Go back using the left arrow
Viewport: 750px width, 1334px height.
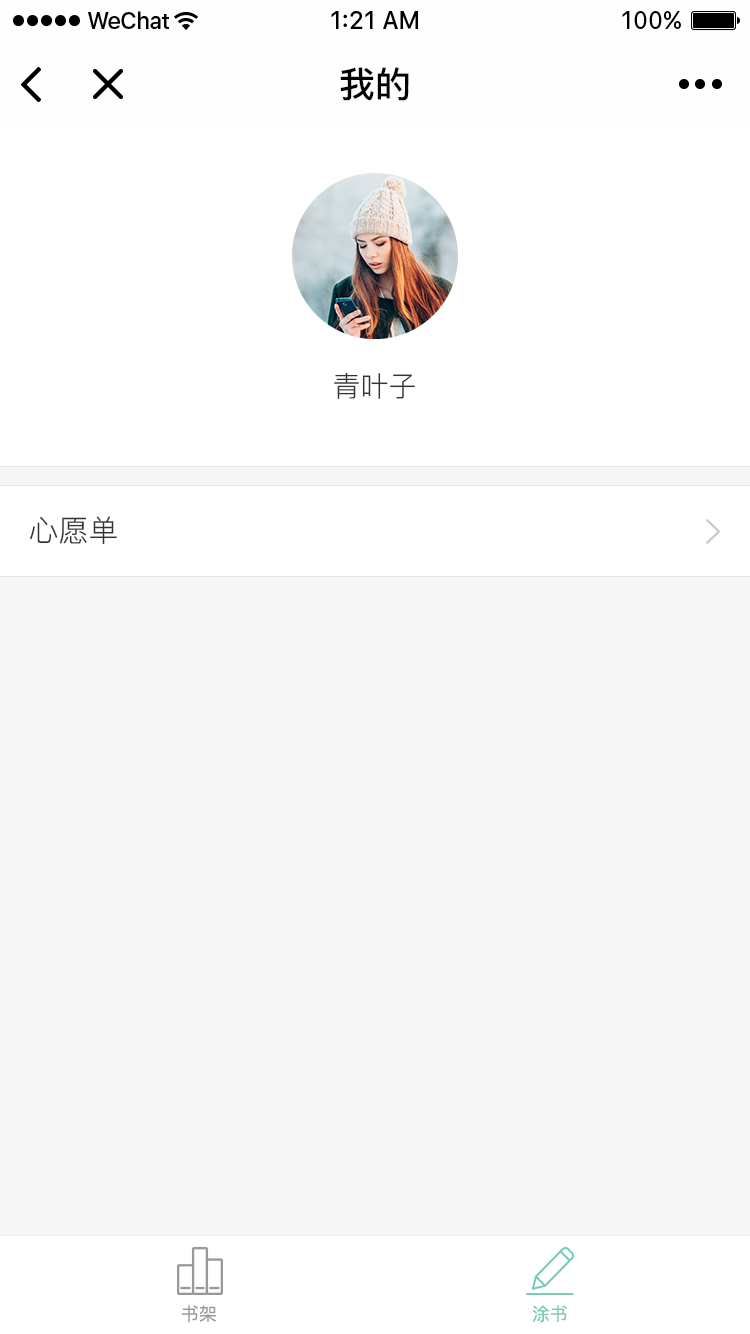(x=32, y=85)
